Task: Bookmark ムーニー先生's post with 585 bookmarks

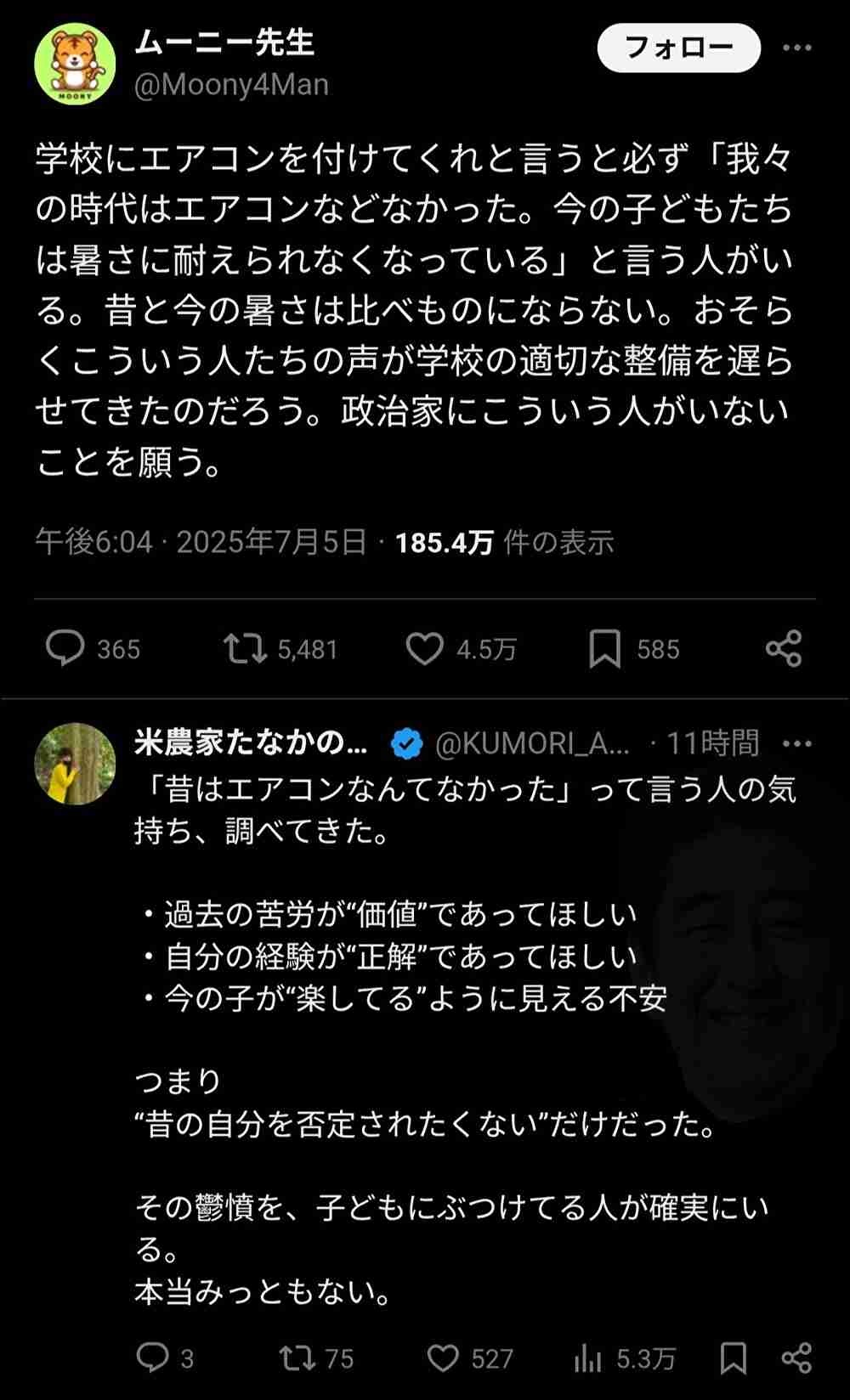Action: coord(604,649)
